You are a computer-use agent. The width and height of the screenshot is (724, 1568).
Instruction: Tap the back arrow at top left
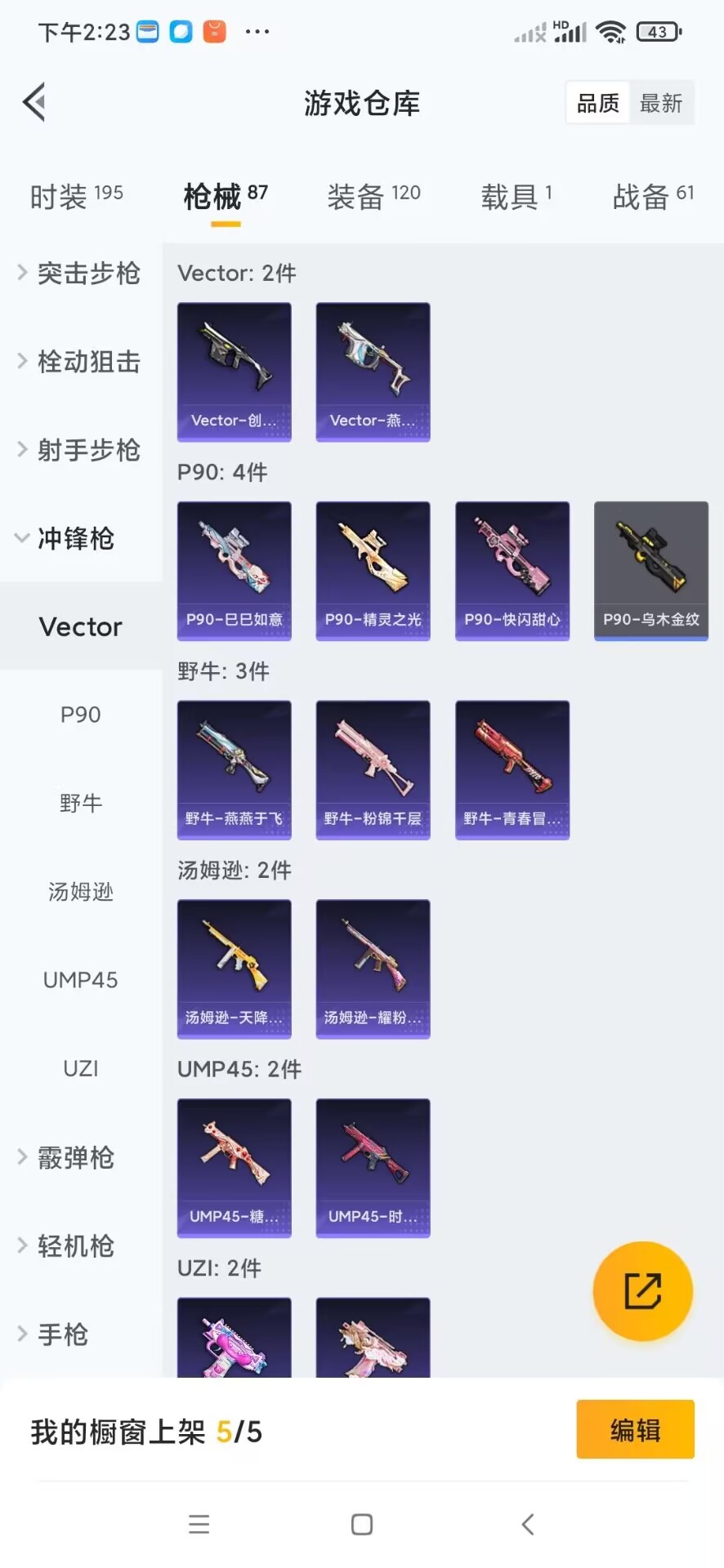(33, 101)
